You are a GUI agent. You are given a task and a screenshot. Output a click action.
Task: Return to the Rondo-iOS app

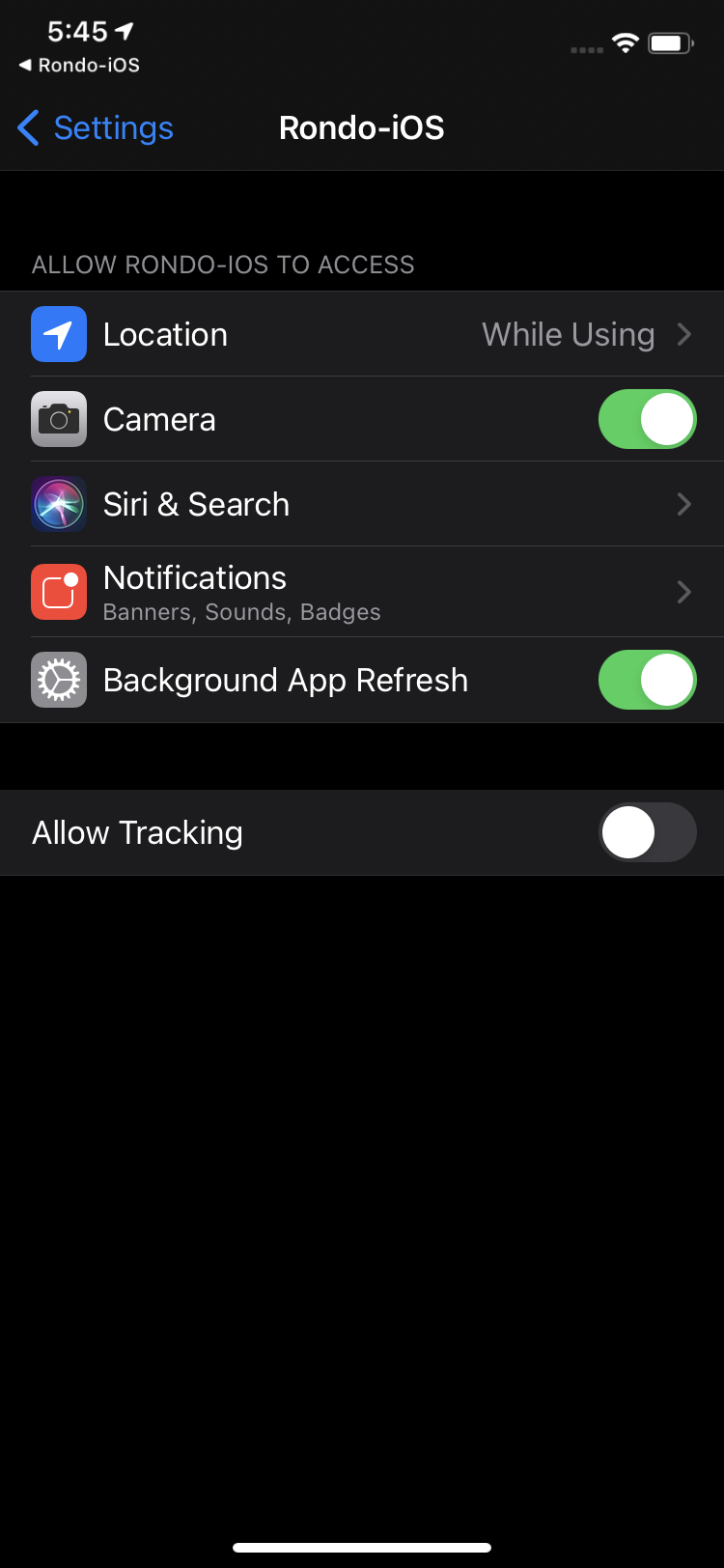point(79,66)
